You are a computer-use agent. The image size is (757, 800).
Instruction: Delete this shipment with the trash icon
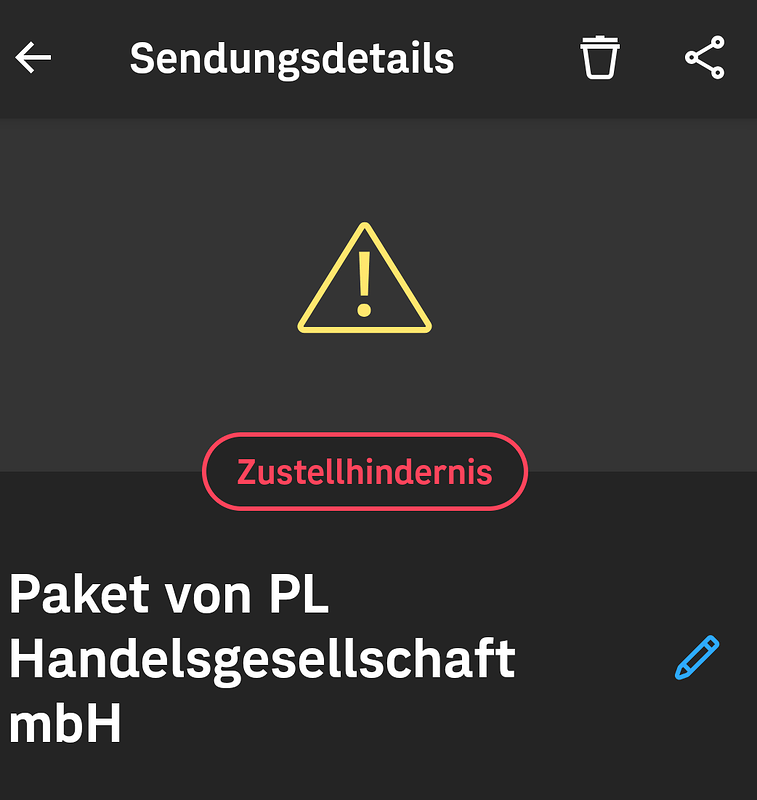[x=600, y=58]
